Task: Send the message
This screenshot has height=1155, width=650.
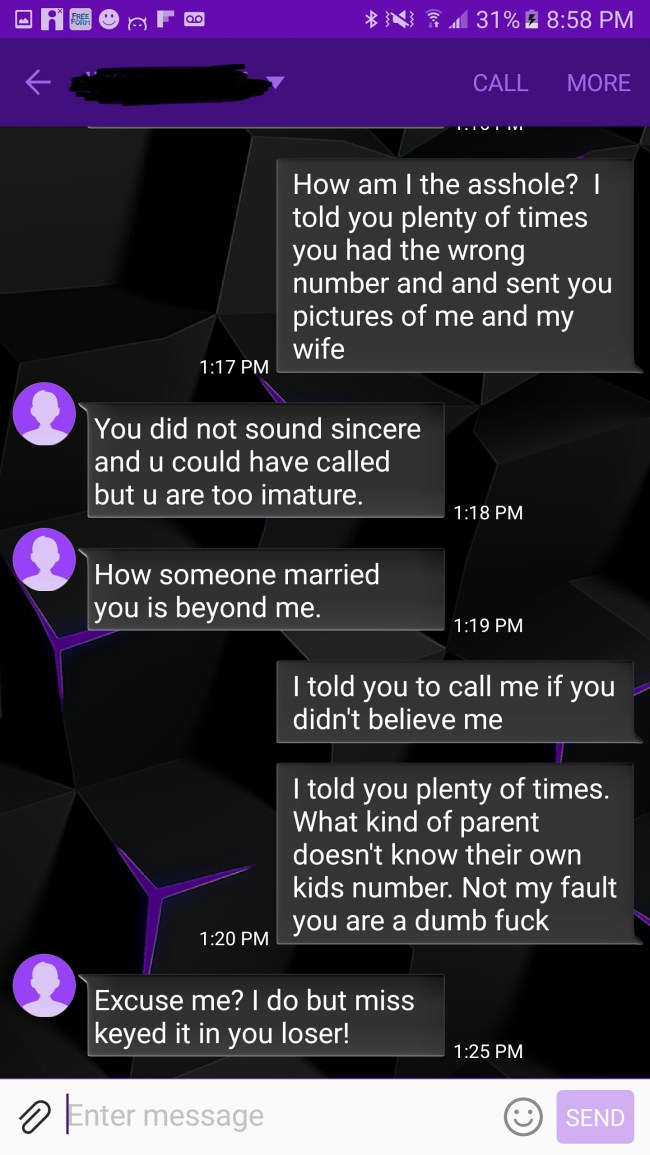Action: click(x=595, y=1117)
